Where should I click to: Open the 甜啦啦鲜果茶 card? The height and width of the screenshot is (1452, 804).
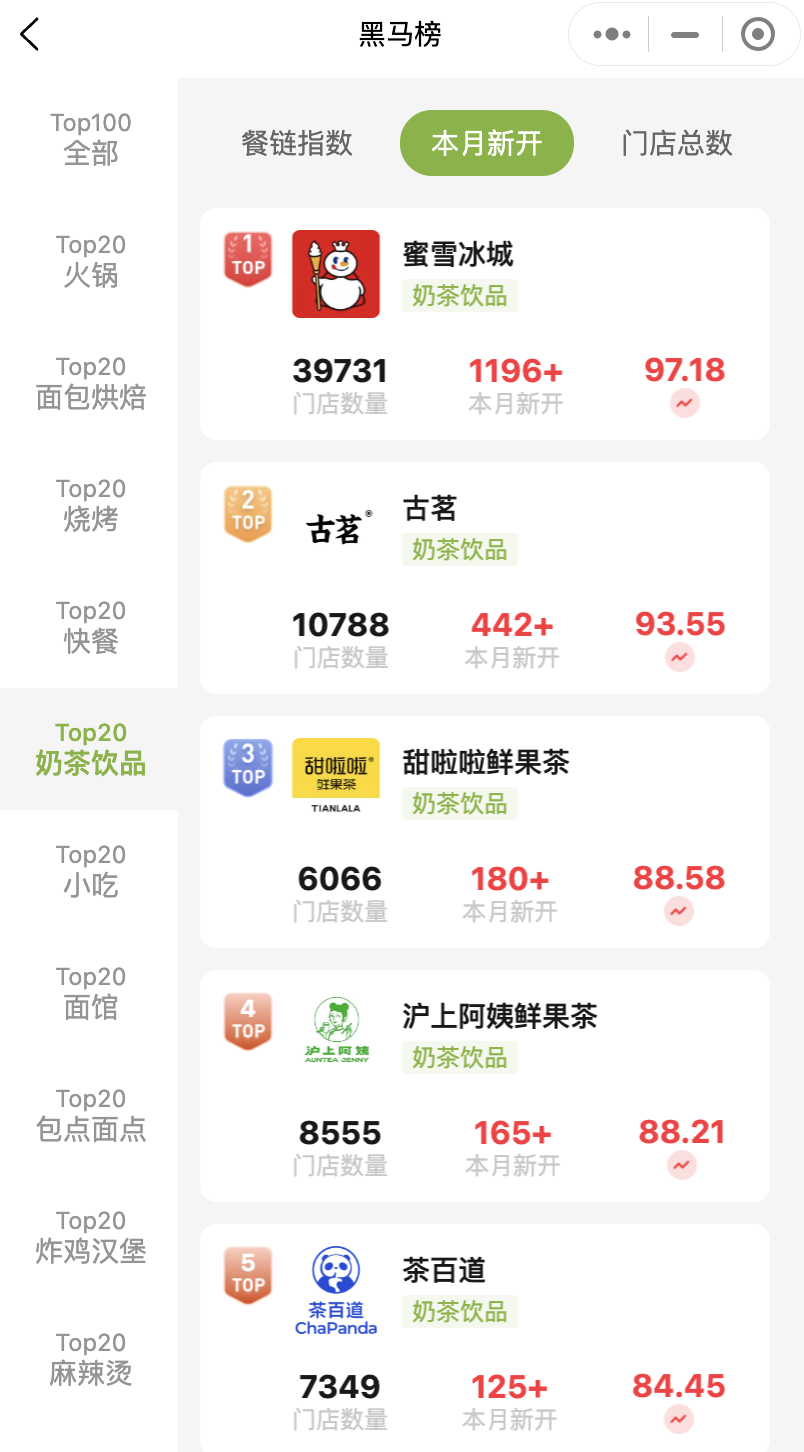point(485,832)
